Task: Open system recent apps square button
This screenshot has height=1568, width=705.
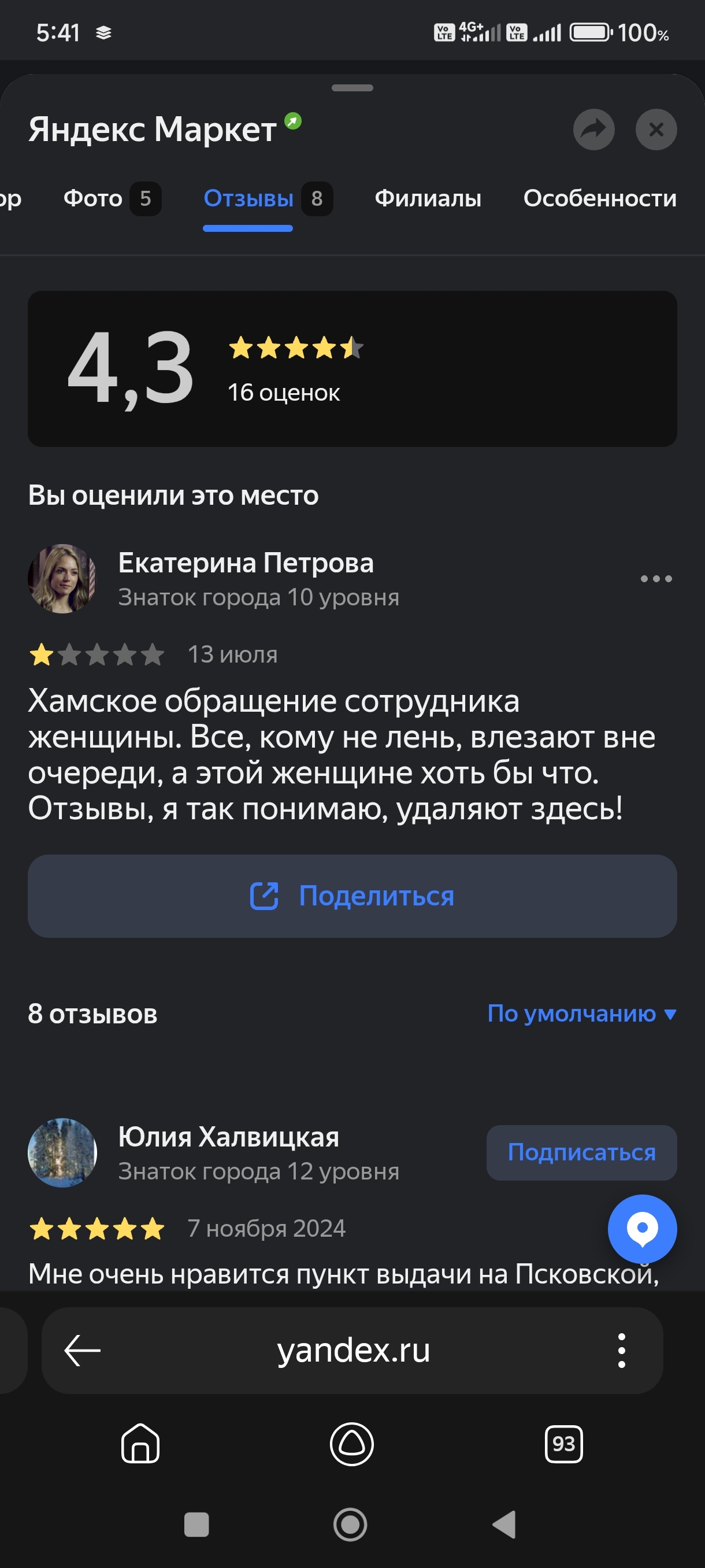Action: pyautogui.click(x=196, y=1525)
